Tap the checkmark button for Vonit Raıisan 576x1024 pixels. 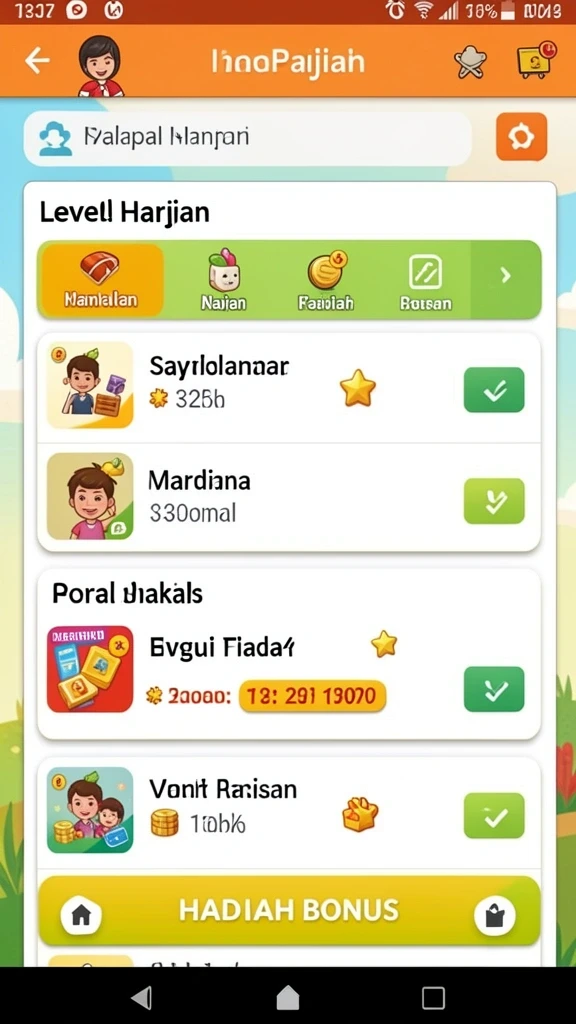pyautogui.click(x=494, y=815)
